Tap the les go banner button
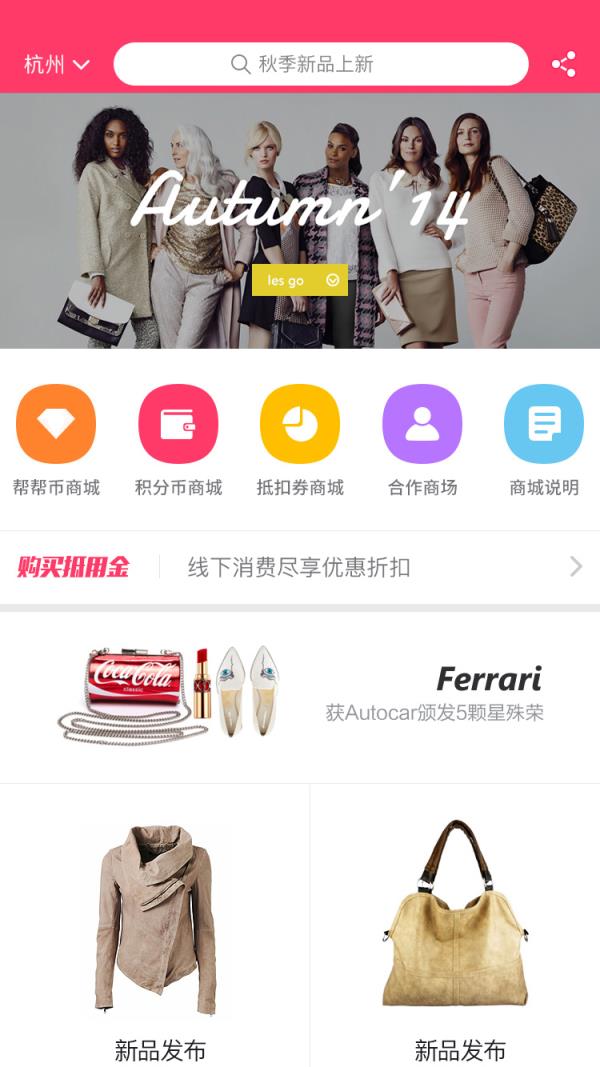This screenshot has height=1067, width=600. click(x=299, y=280)
